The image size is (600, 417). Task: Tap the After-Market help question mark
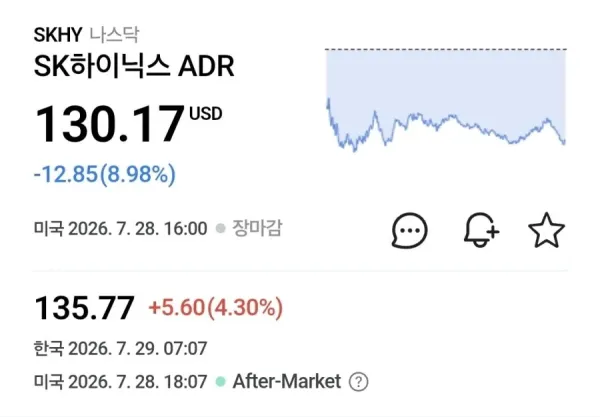click(359, 381)
